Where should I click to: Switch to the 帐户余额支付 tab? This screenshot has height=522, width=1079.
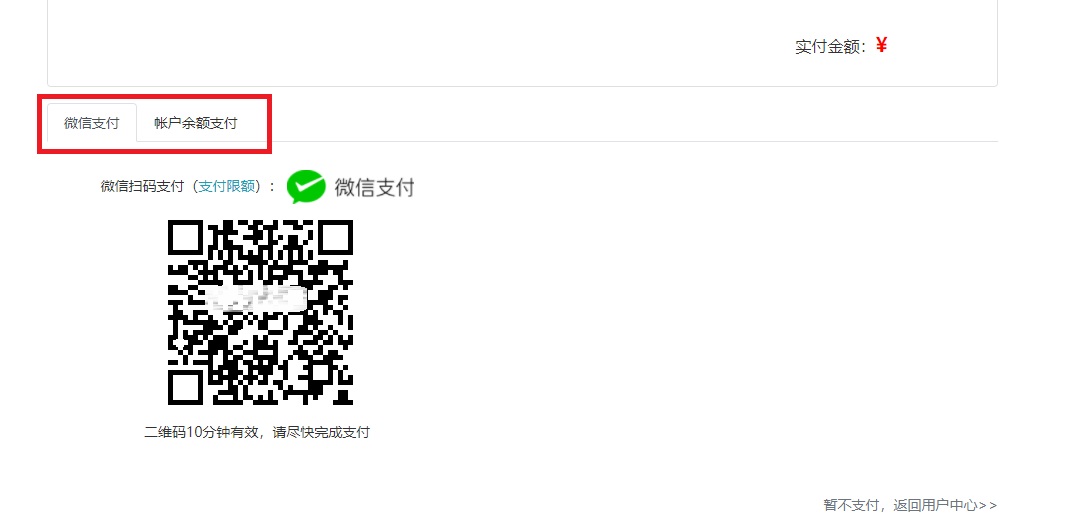coord(196,124)
